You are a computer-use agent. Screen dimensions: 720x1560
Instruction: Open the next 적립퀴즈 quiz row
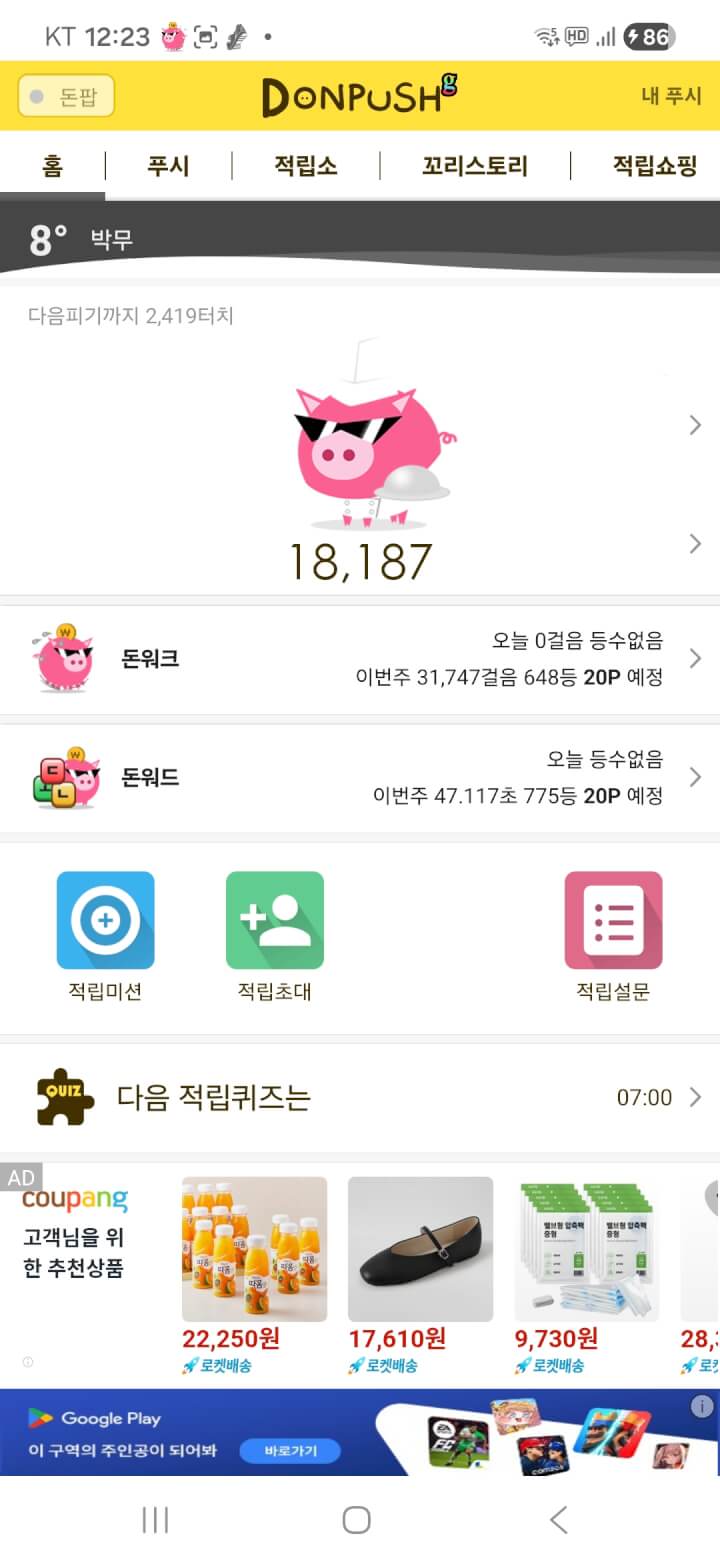point(360,1097)
